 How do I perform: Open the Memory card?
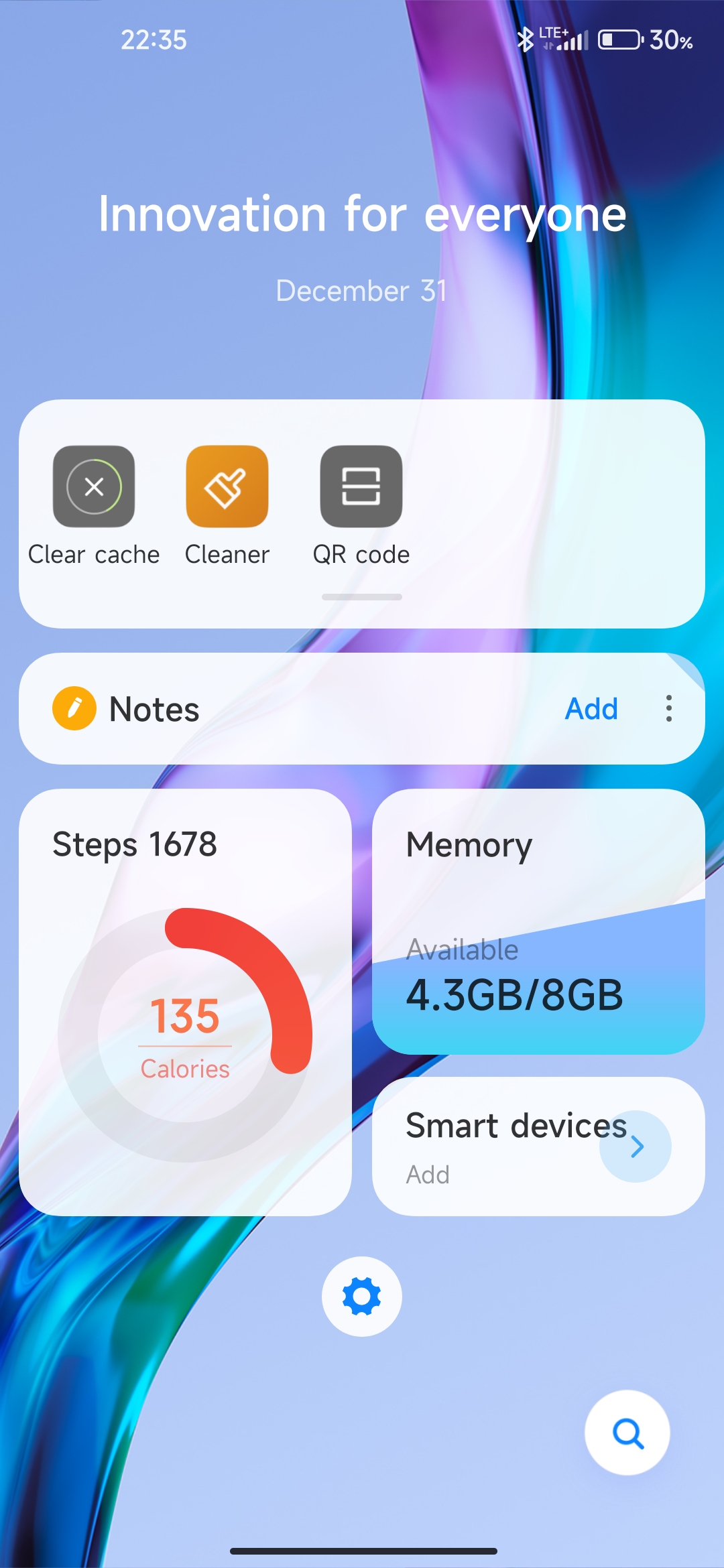(x=538, y=921)
